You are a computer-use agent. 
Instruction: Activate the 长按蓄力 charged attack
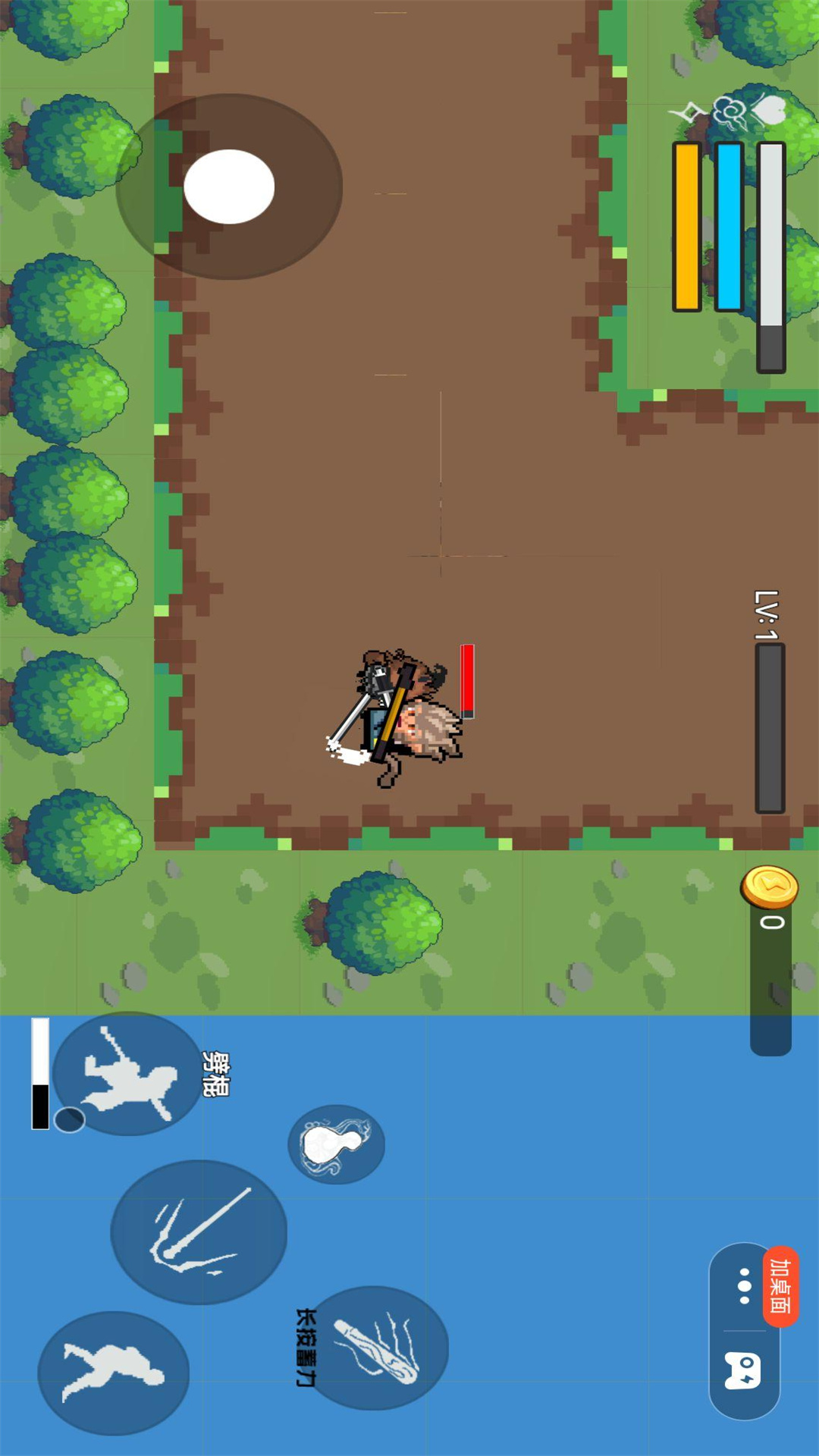[x=378, y=1348]
